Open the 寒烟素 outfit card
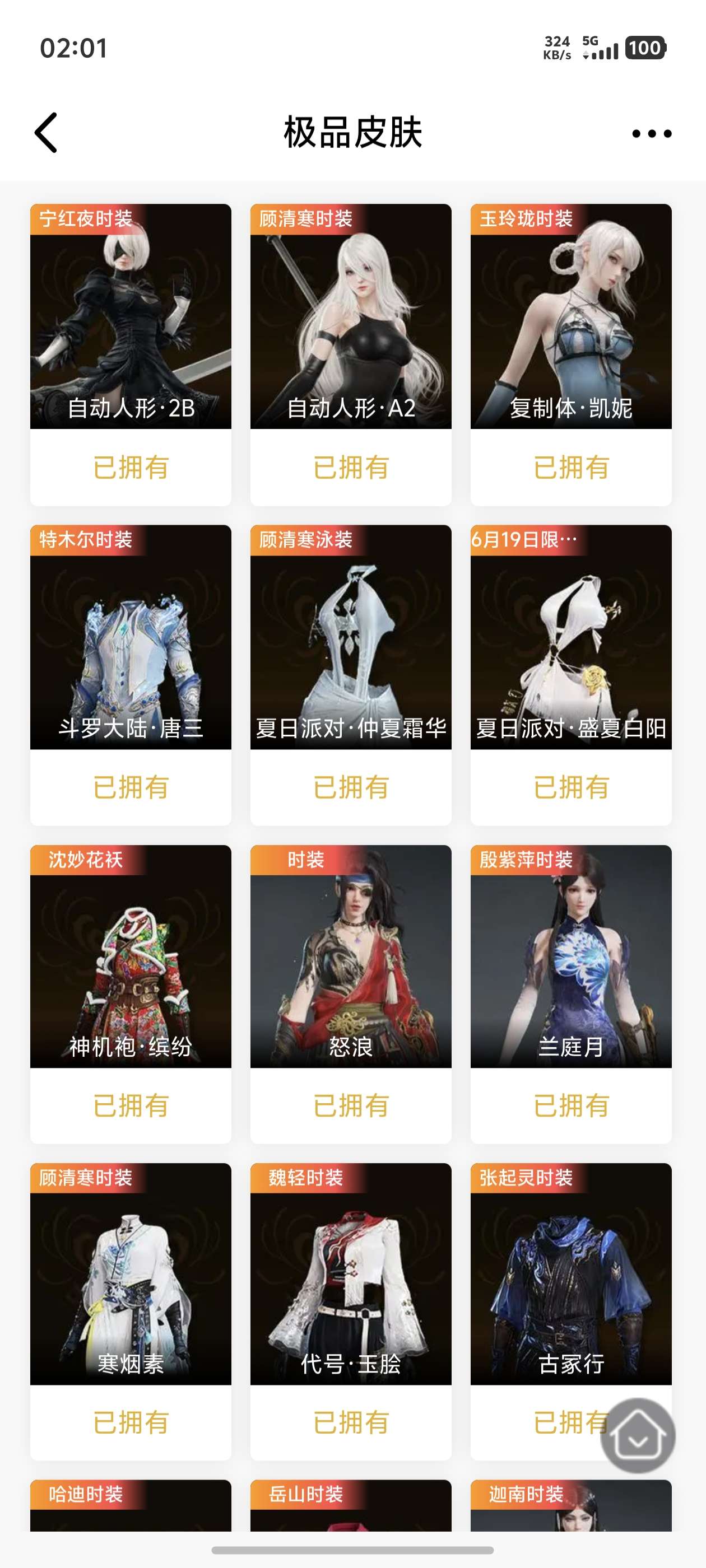Screen dimensions: 706x1568 131,1274
